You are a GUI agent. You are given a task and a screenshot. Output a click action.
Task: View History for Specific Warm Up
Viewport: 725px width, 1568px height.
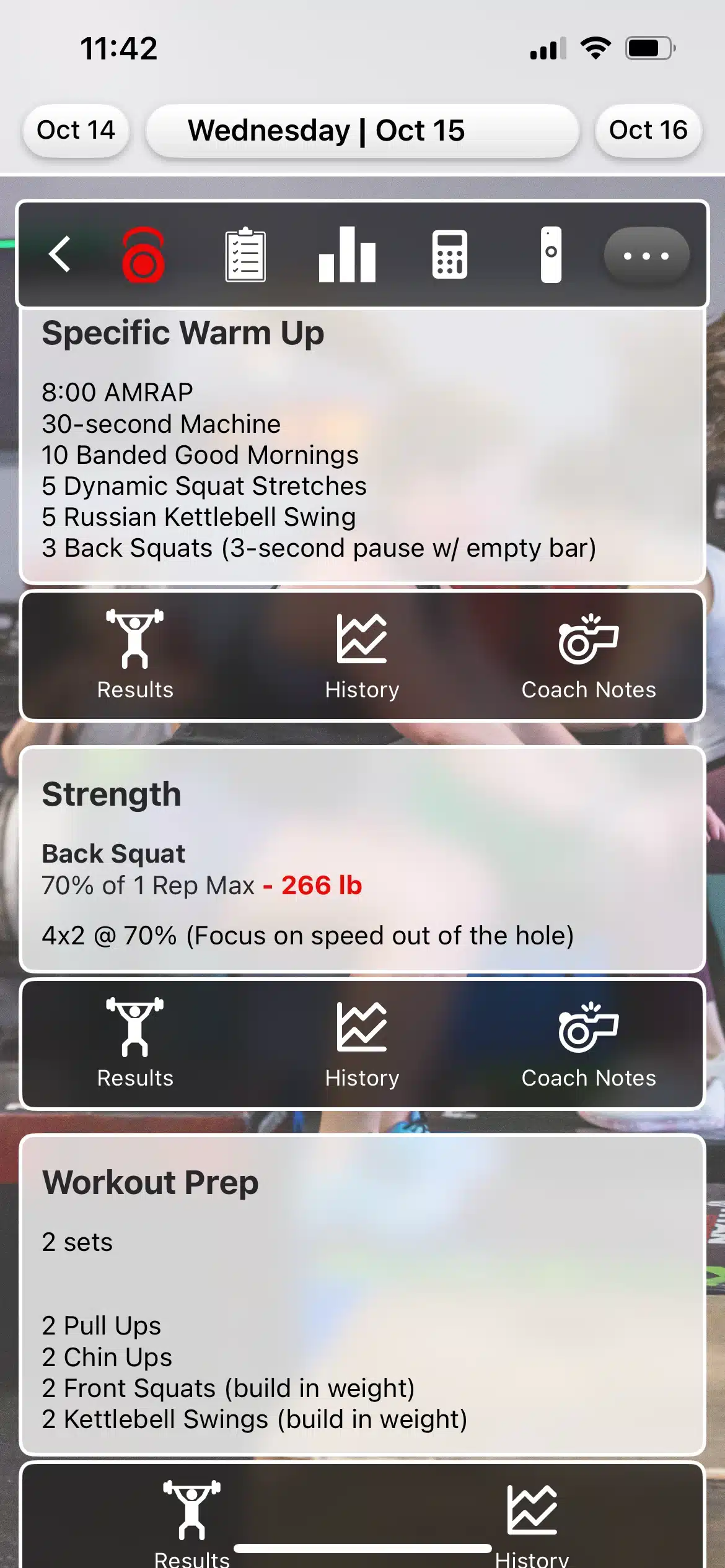click(x=362, y=655)
